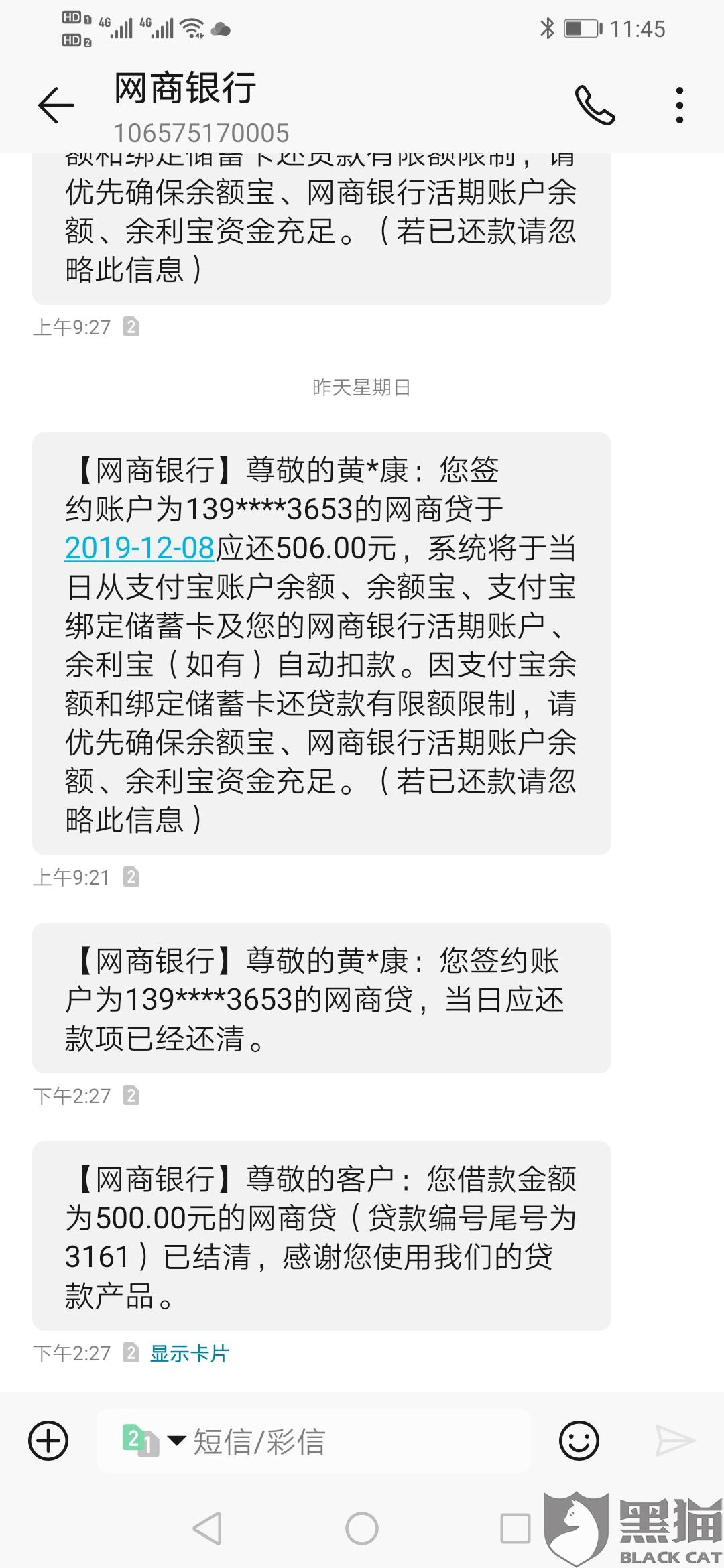The width and height of the screenshot is (724, 1568).
Task: Go back from the 网商银行 conversation
Action: point(56,105)
